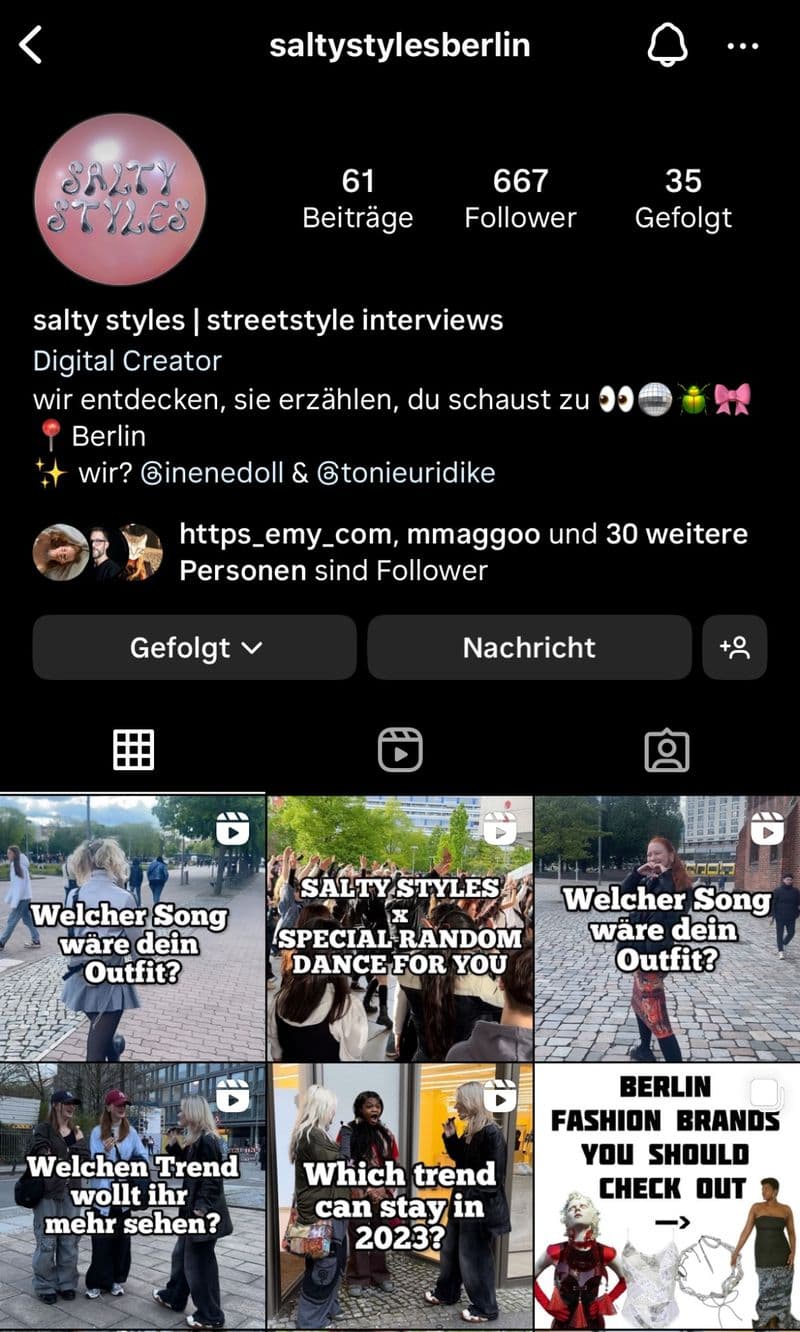Screen dimensions: 800x1332
Task: Open the Berlin Fashion Brands carousel post
Action: pyautogui.click(x=667, y=1195)
